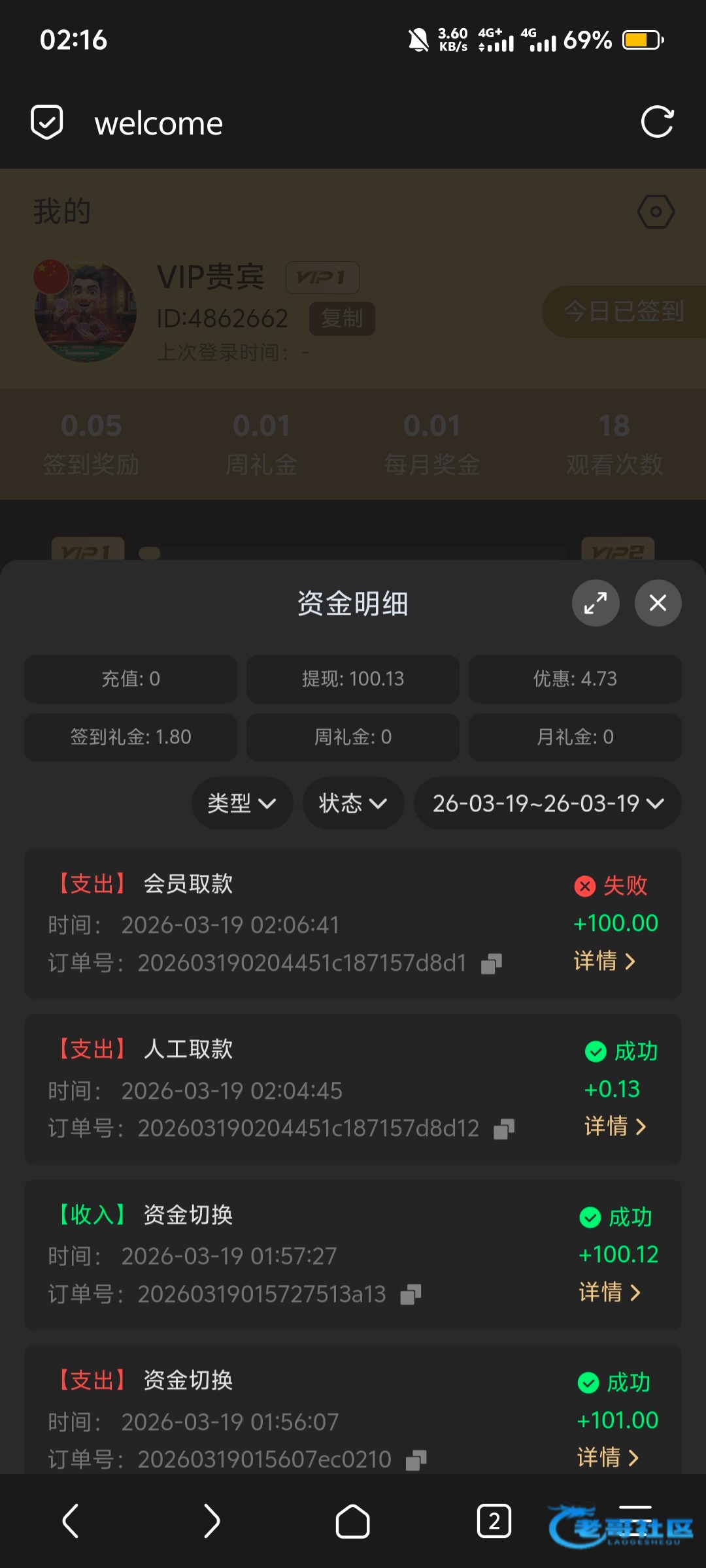Go forward with the browser forward arrow
The image size is (706, 1568).
click(212, 1521)
